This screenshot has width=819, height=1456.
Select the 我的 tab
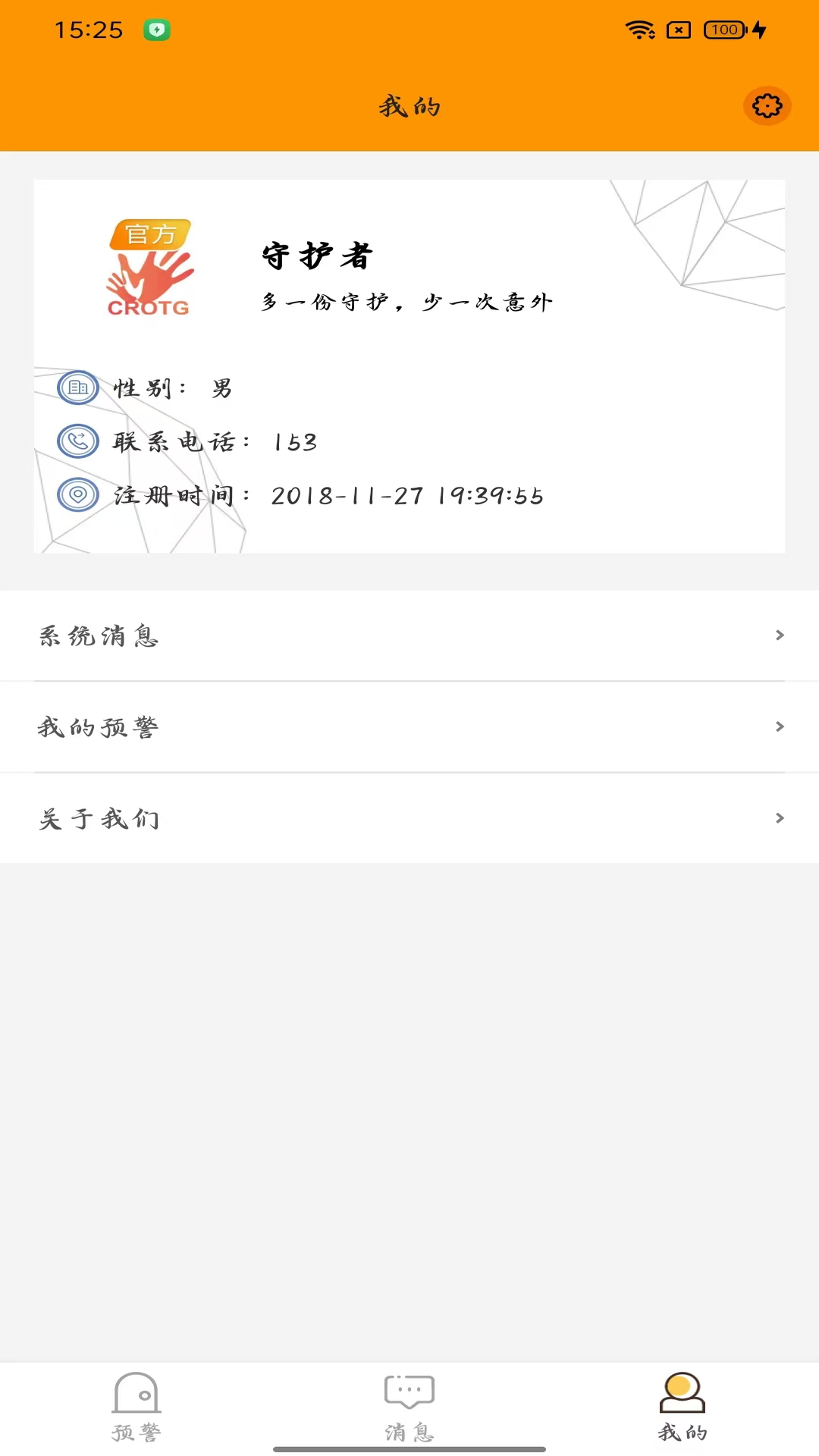682,1407
